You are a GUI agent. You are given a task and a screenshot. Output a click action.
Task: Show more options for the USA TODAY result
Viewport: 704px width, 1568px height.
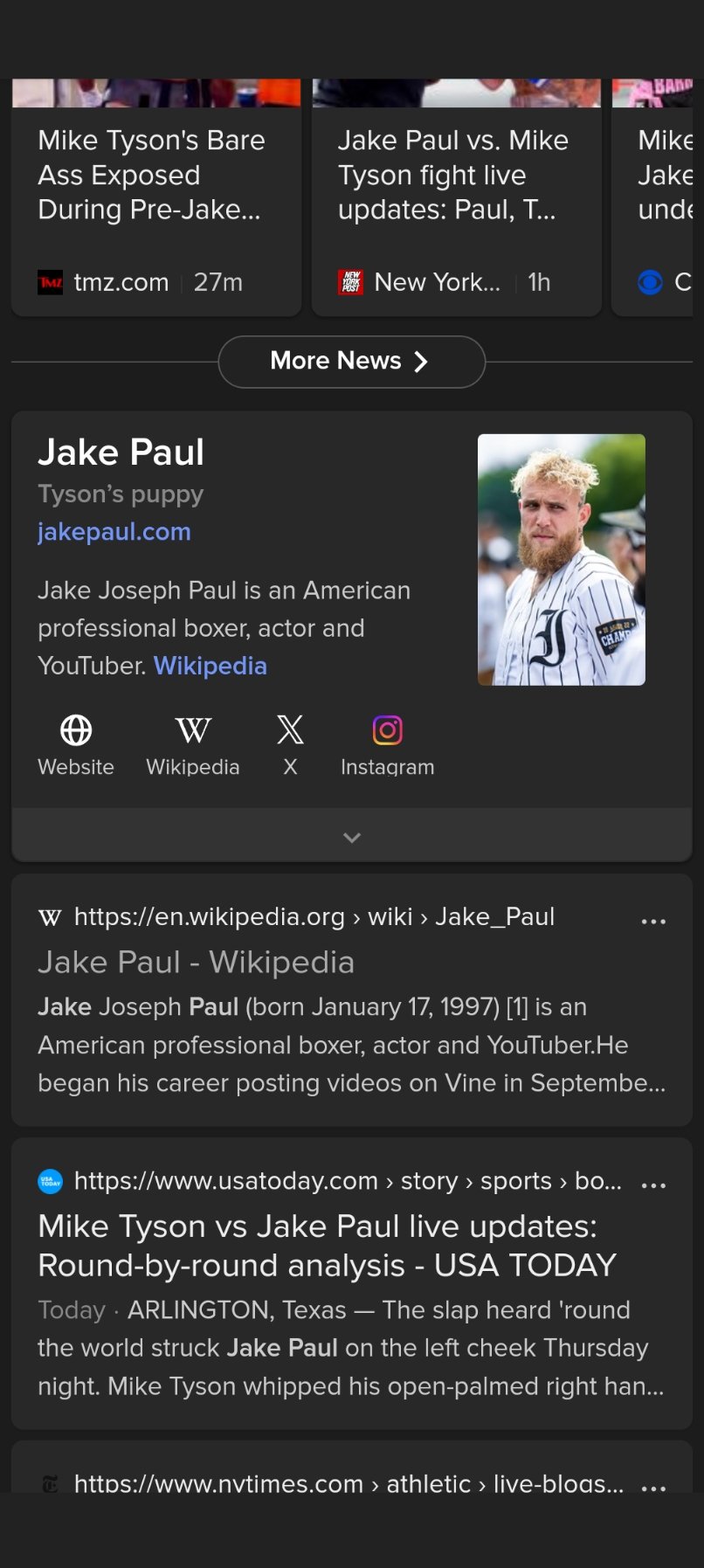[x=653, y=1185]
